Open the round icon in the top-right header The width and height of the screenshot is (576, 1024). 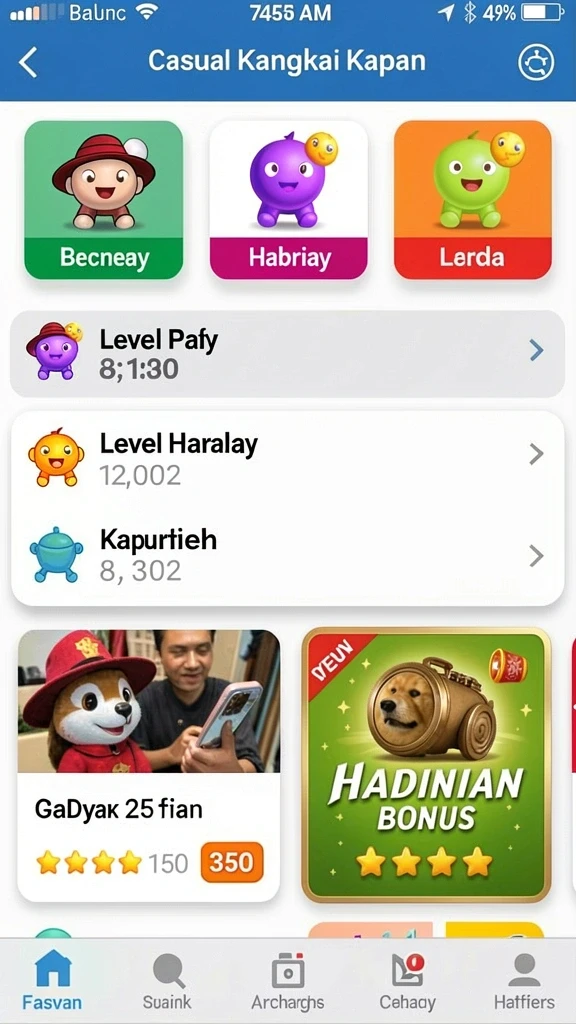tap(536, 63)
